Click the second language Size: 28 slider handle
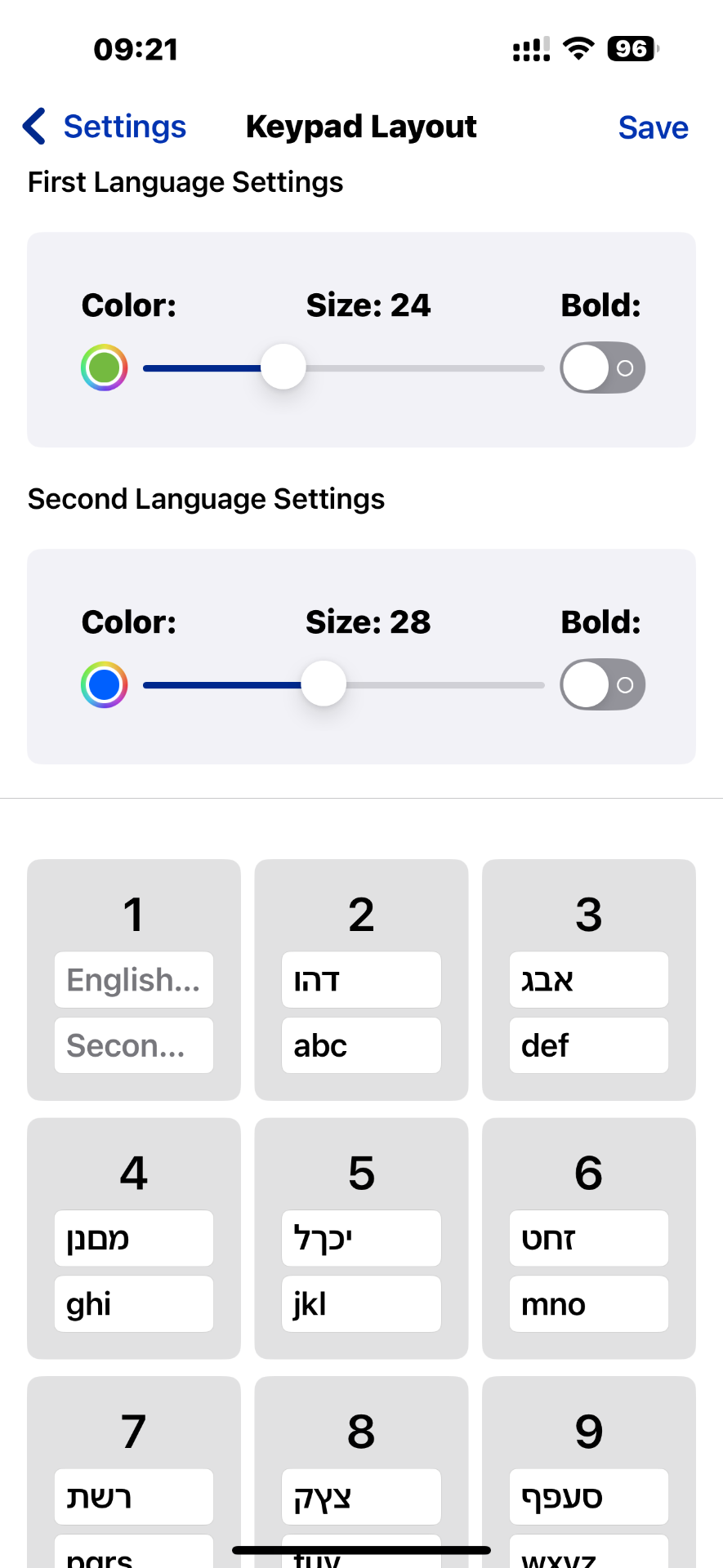 click(322, 684)
